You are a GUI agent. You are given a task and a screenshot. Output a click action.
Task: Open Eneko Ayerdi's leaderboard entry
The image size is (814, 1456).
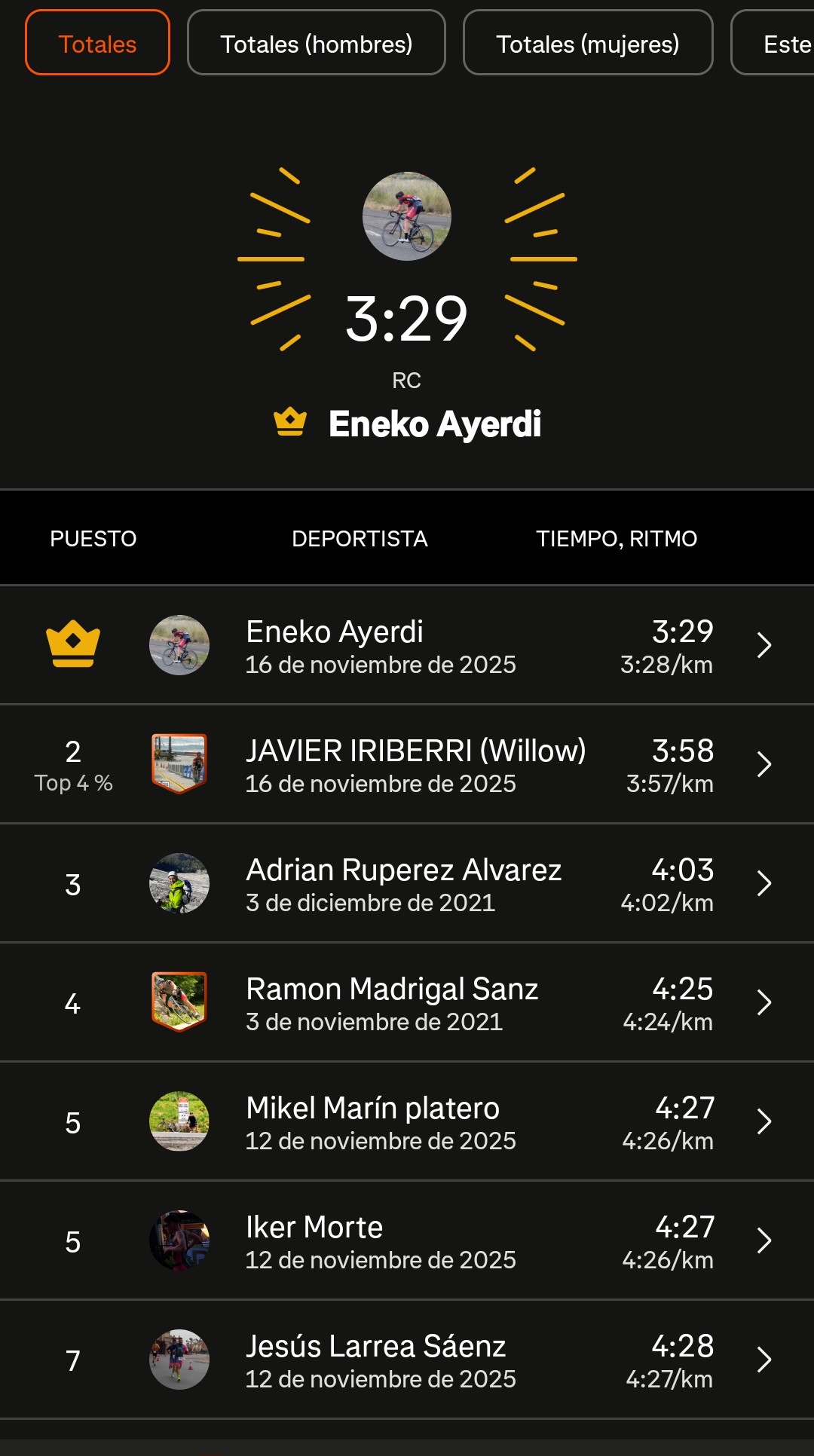click(407, 646)
